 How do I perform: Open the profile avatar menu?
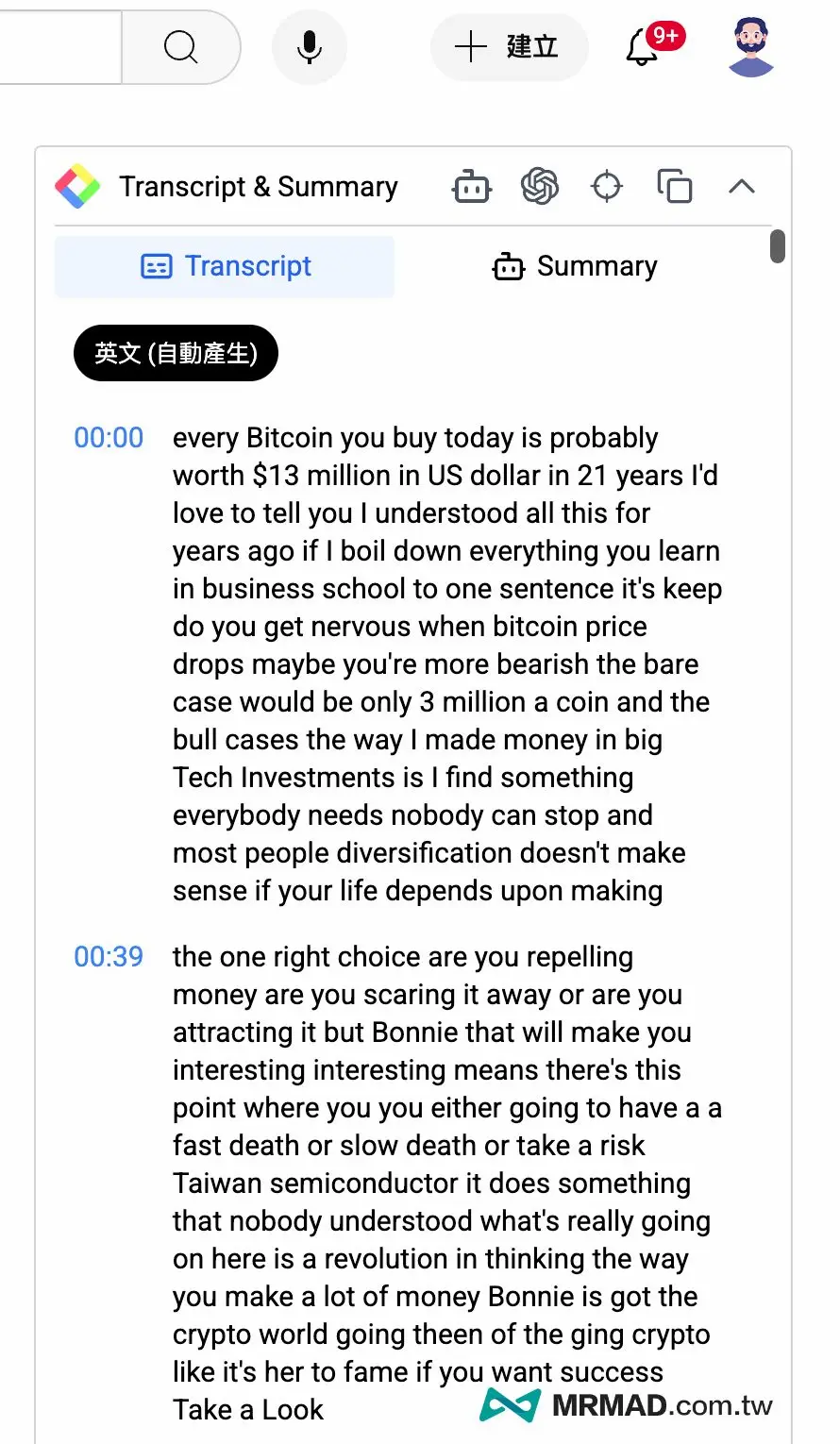(x=751, y=46)
